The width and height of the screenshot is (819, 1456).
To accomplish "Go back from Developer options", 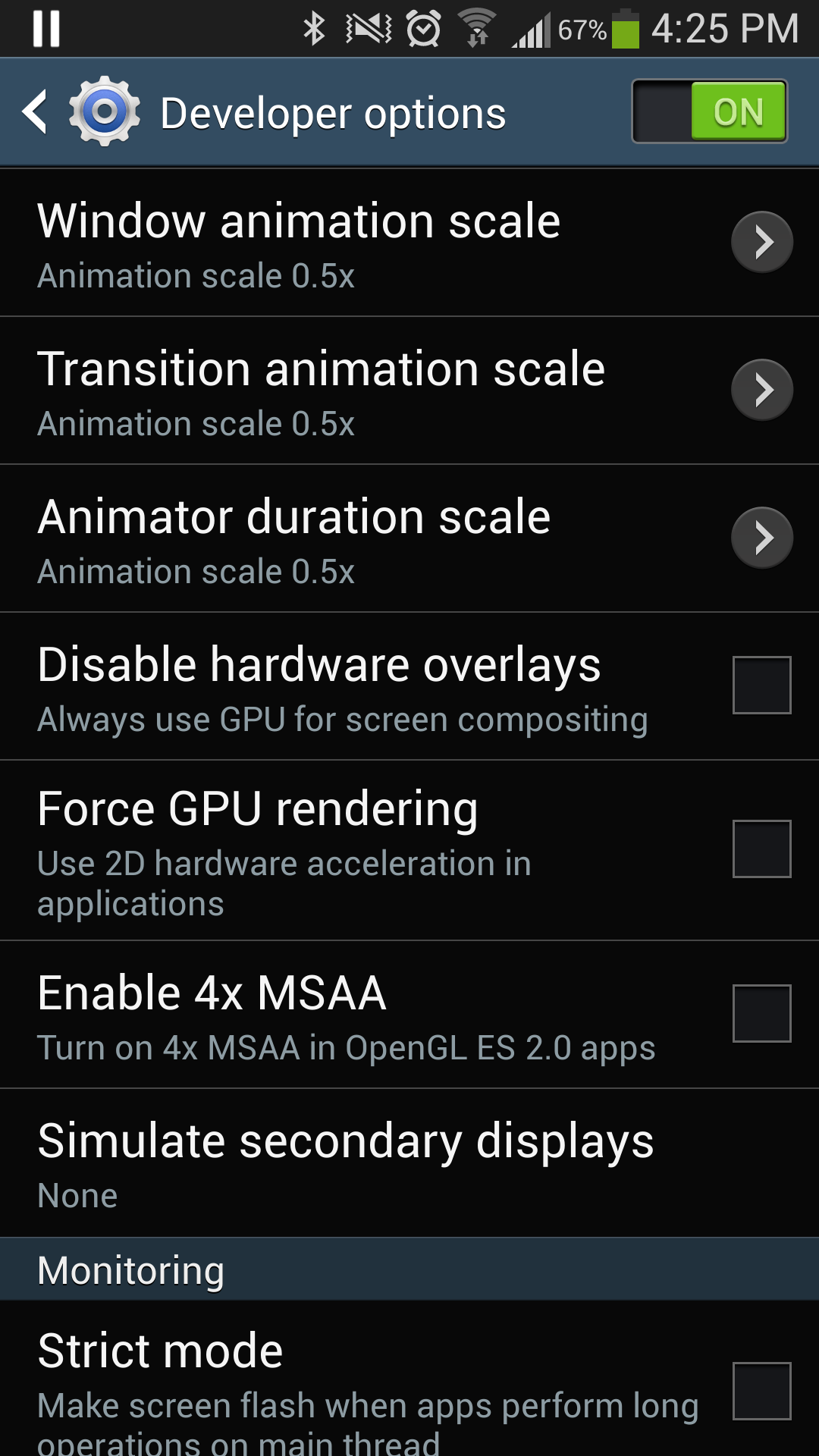I will point(35,112).
